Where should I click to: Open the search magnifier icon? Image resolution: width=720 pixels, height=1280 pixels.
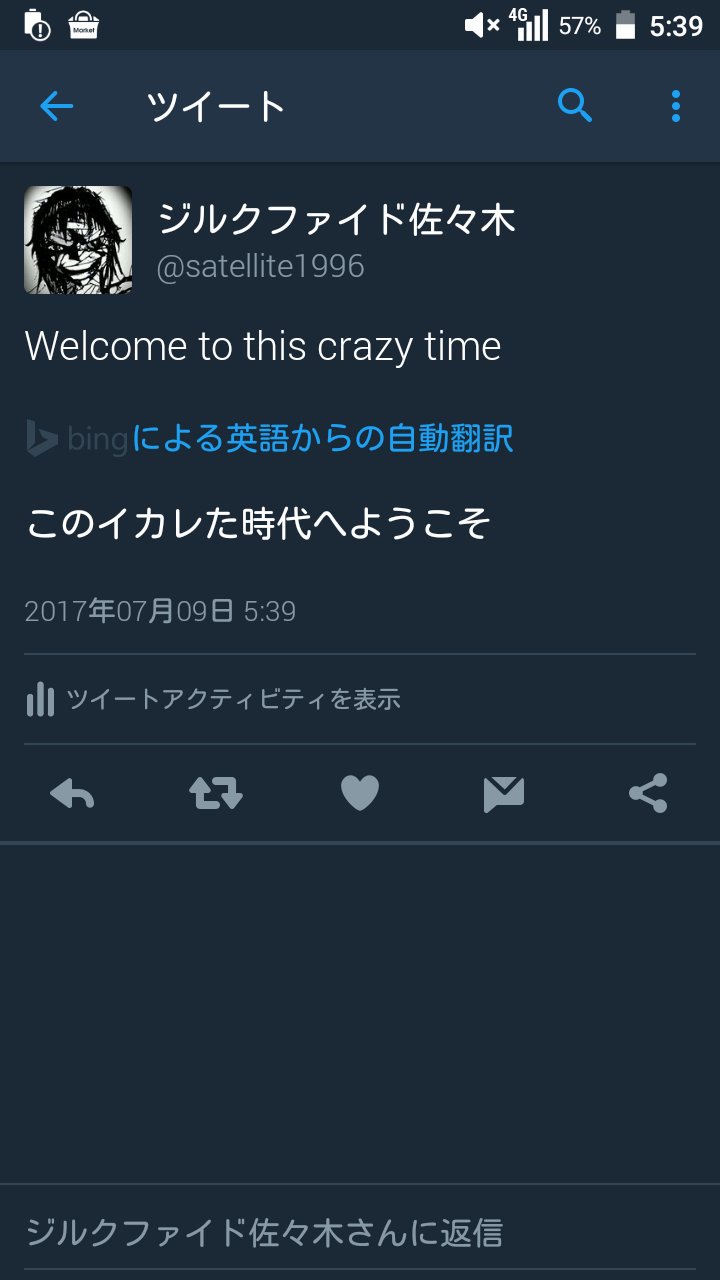click(574, 105)
